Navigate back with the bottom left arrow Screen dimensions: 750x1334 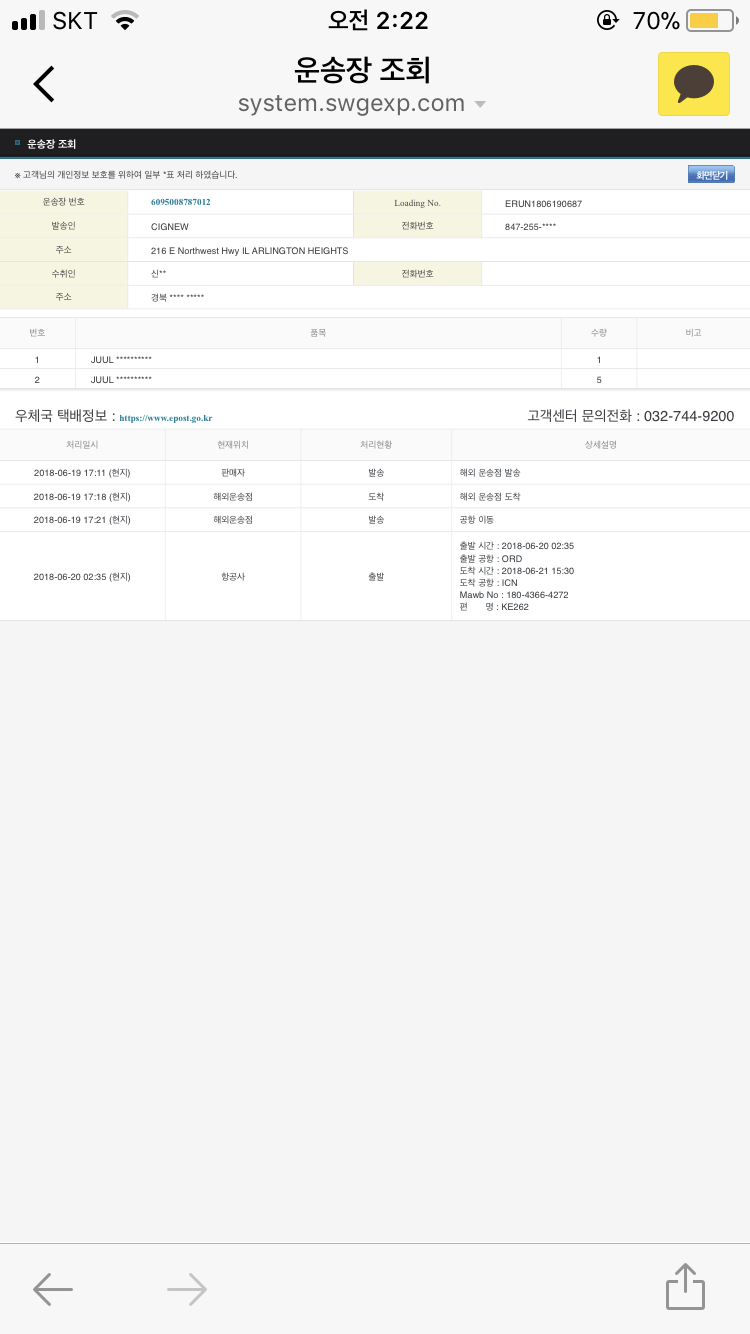53,1289
